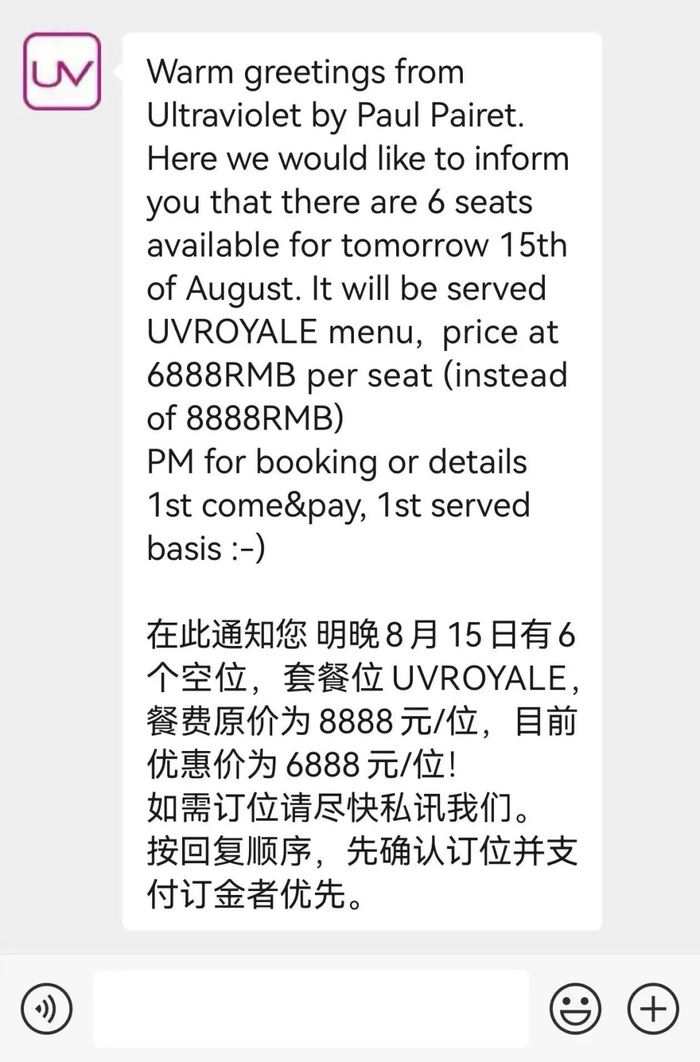This screenshot has height=1062, width=700.
Task: Open the plus attachments menu
Action: (x=652, y=1008)
